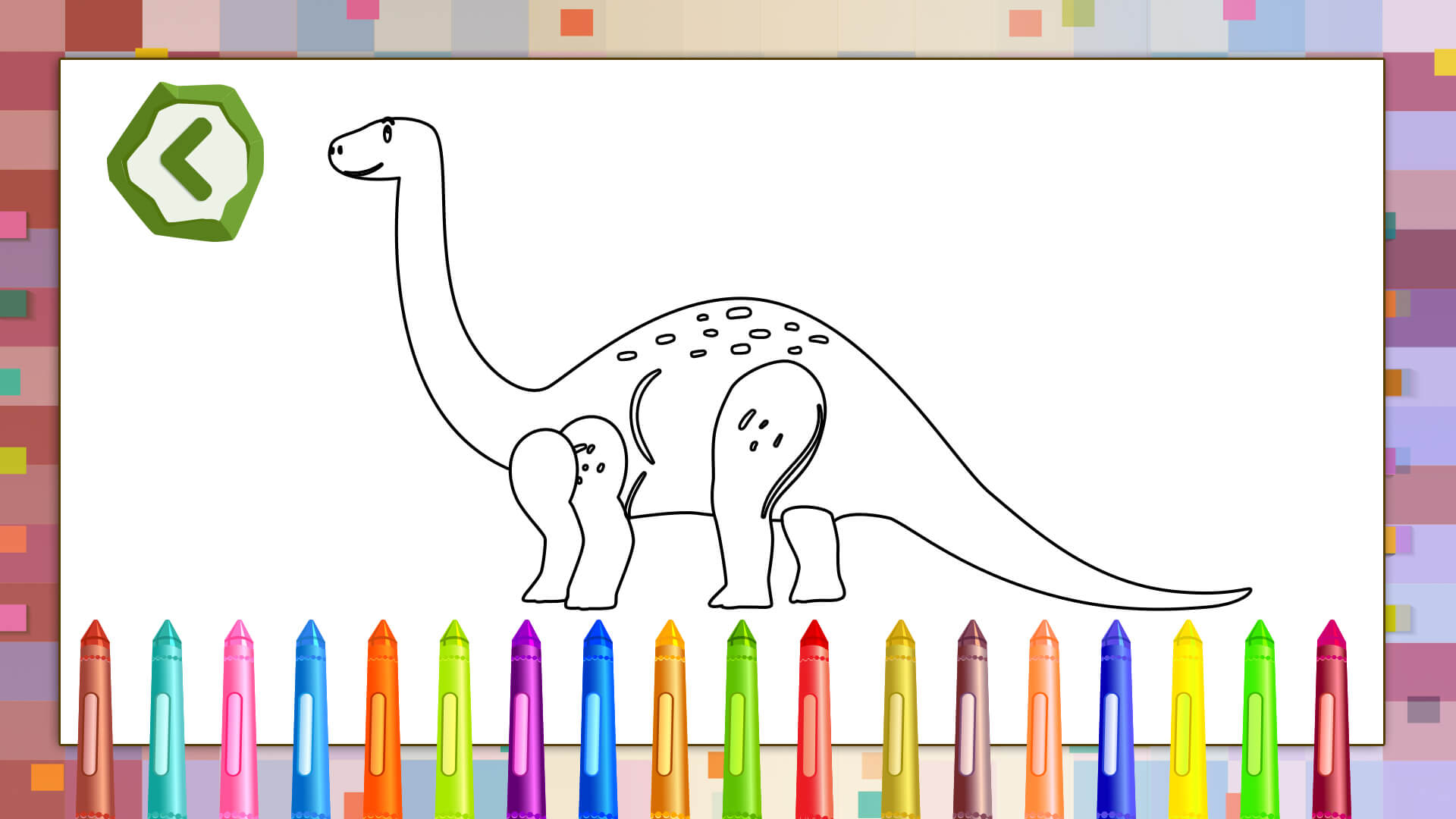Viewport: 1456px width, 819px height.
Task: Select the purple crayon
Action: (526, 720)
